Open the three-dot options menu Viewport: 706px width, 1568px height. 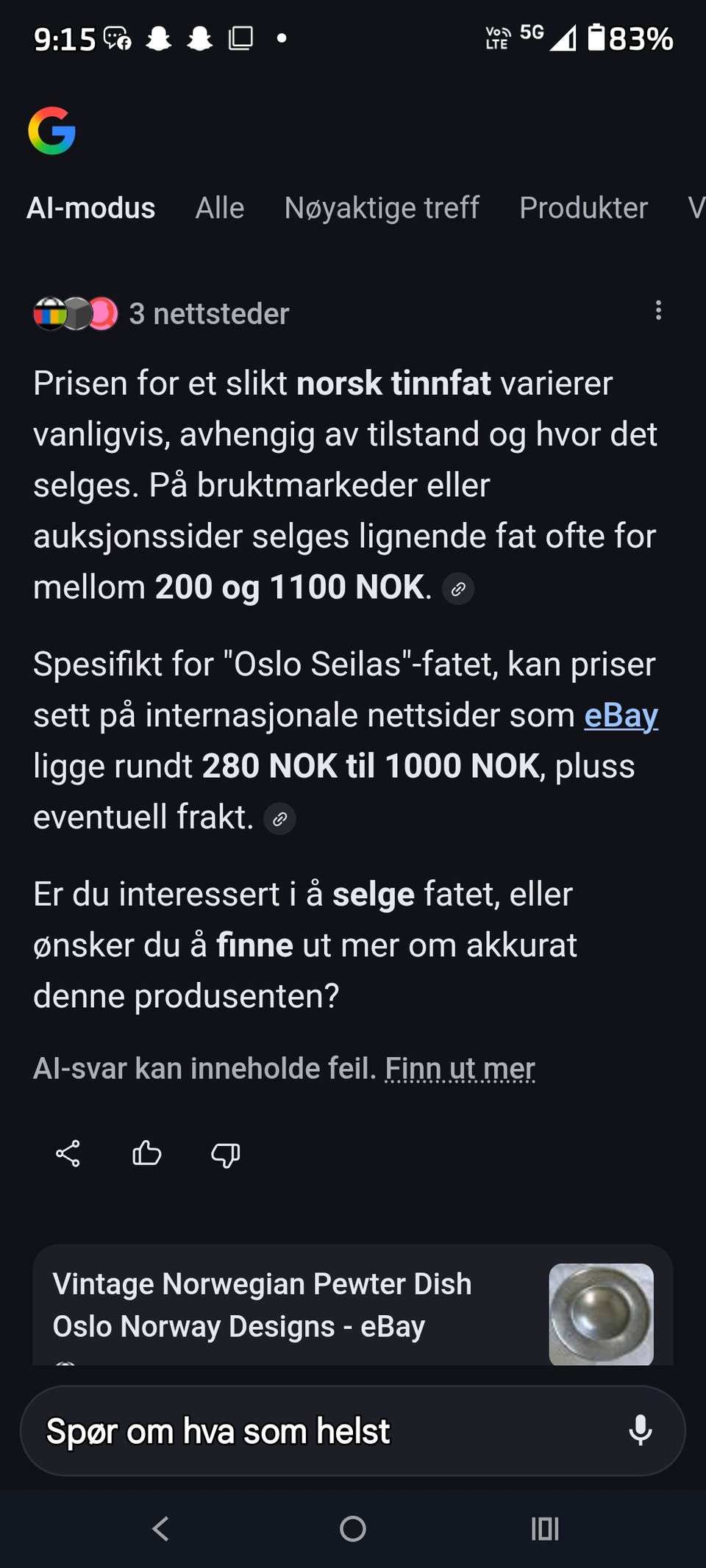658,312
